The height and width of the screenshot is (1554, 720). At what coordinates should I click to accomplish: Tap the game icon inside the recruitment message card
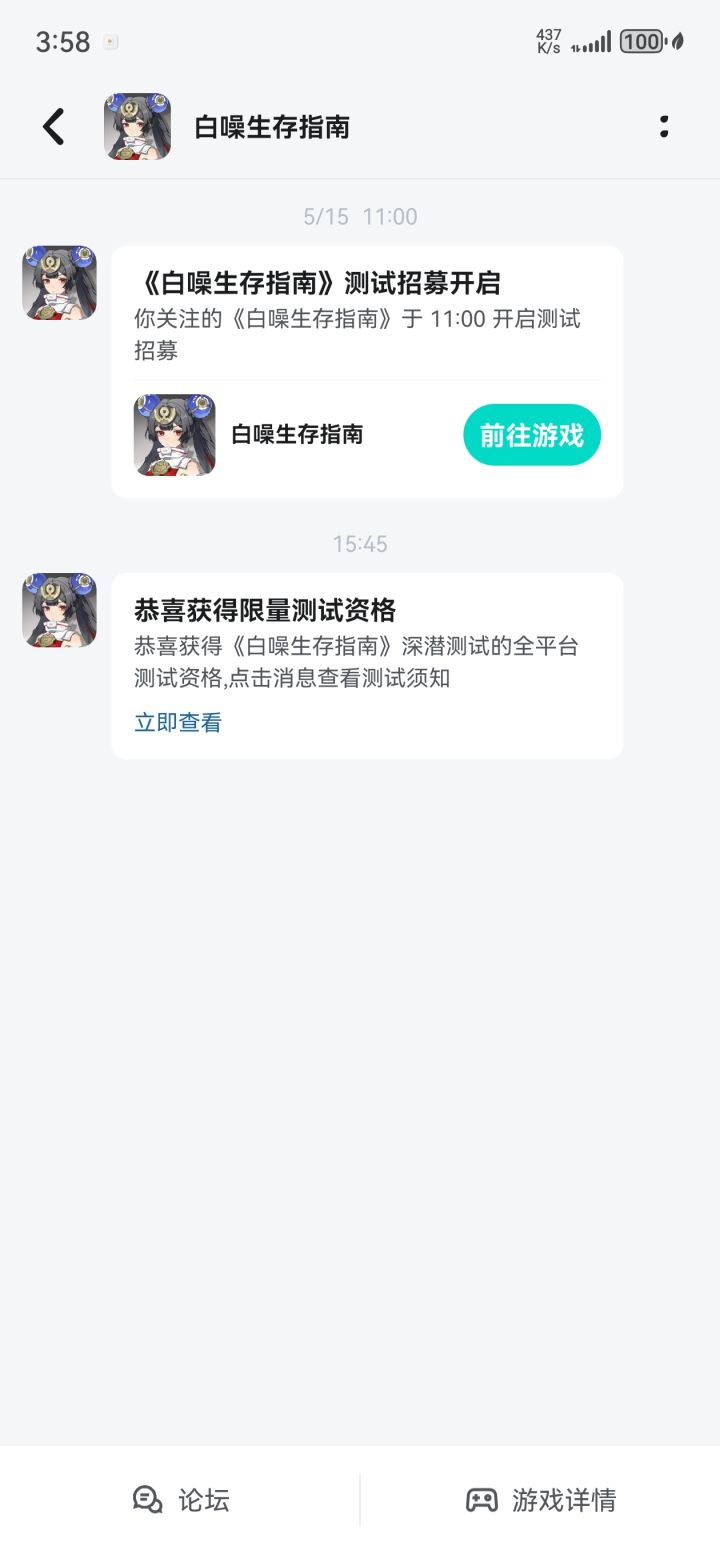click(x=174, y=435)
